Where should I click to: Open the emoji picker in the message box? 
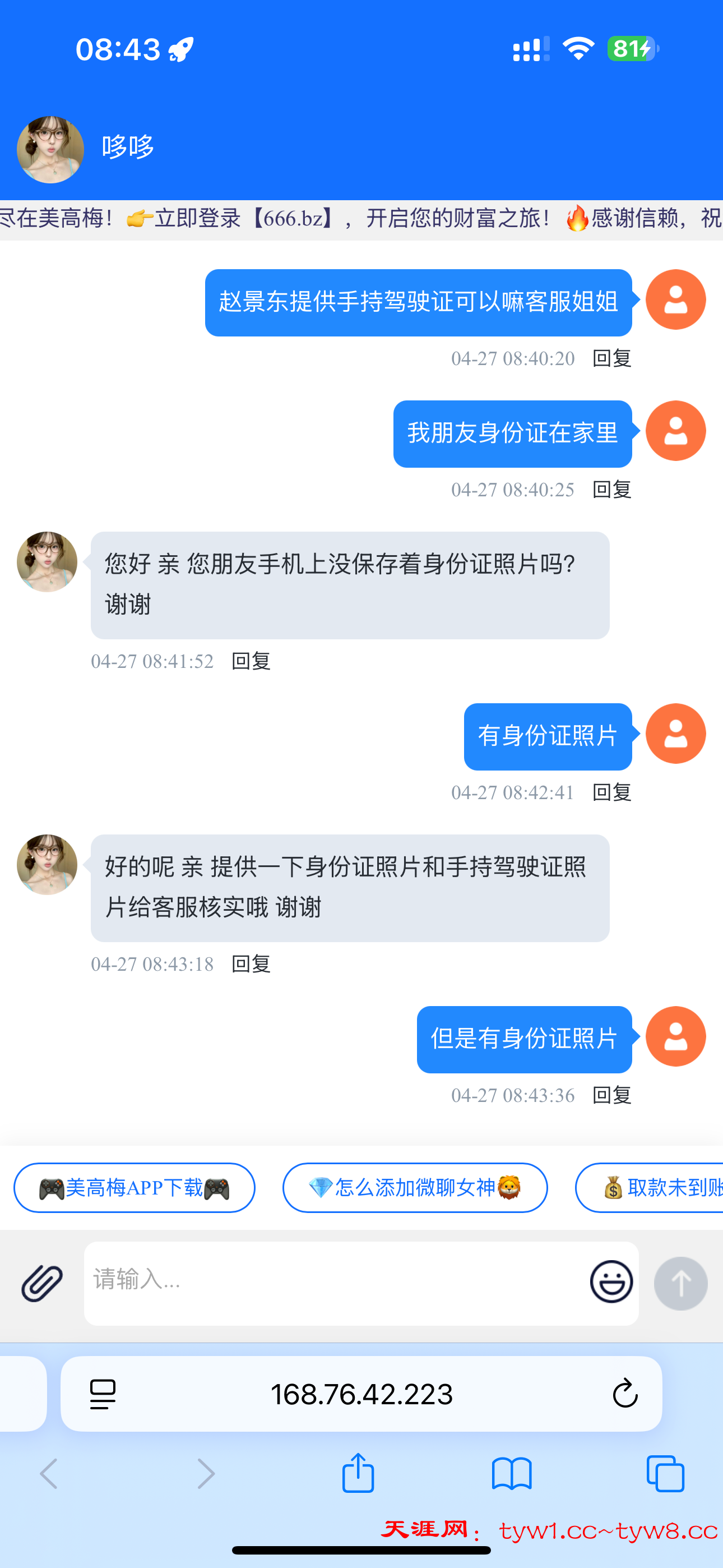611,1281
